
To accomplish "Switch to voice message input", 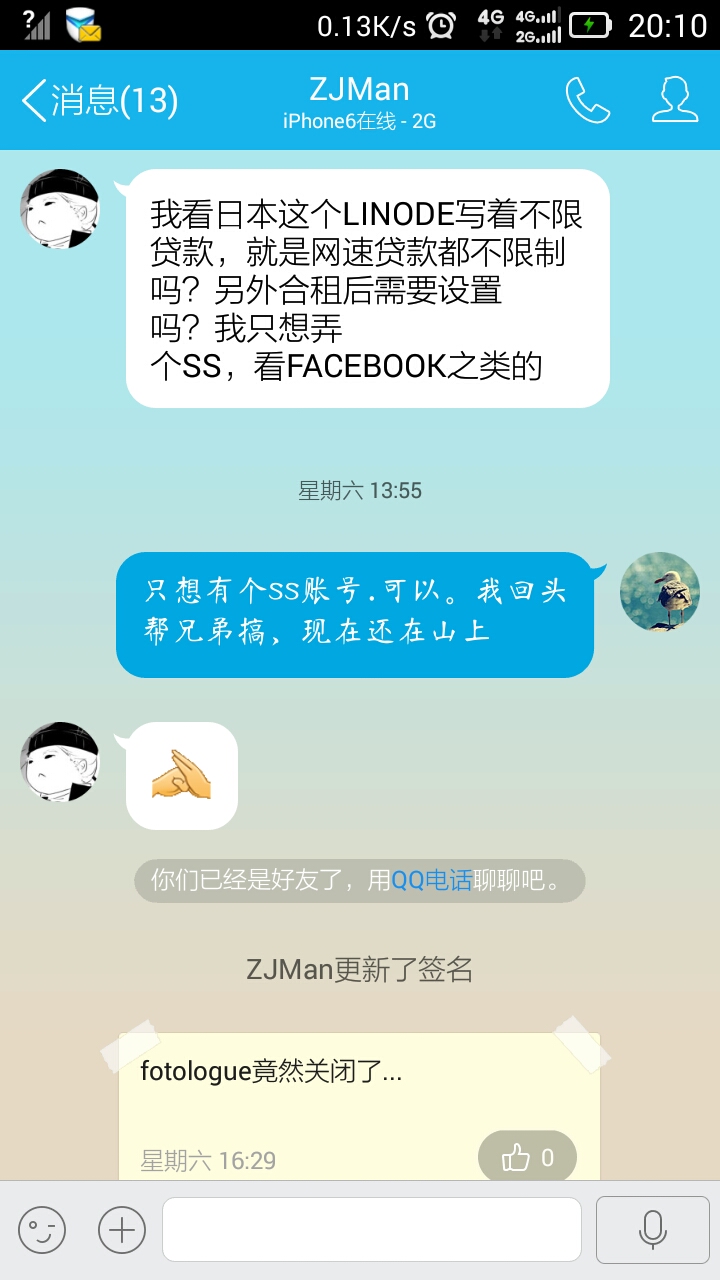I will coord(652,1229).
